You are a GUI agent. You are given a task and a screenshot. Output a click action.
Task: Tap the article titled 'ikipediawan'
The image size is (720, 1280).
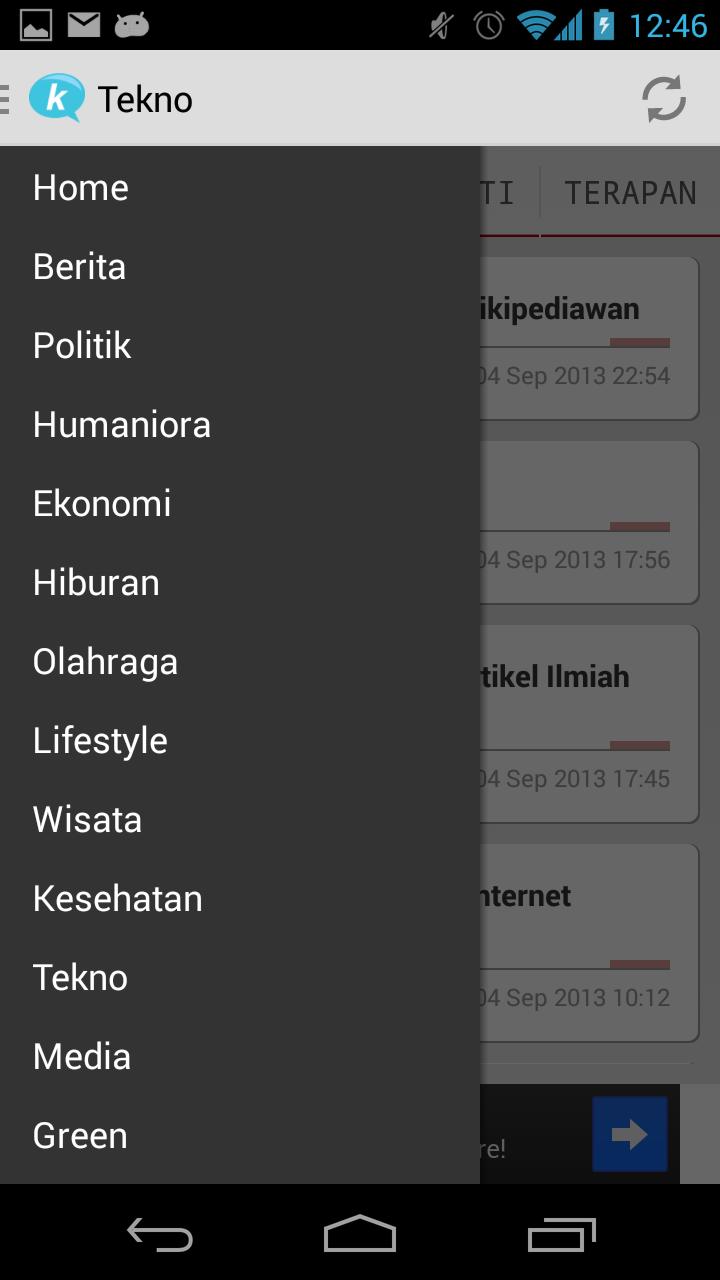click(x=567, y=308)
